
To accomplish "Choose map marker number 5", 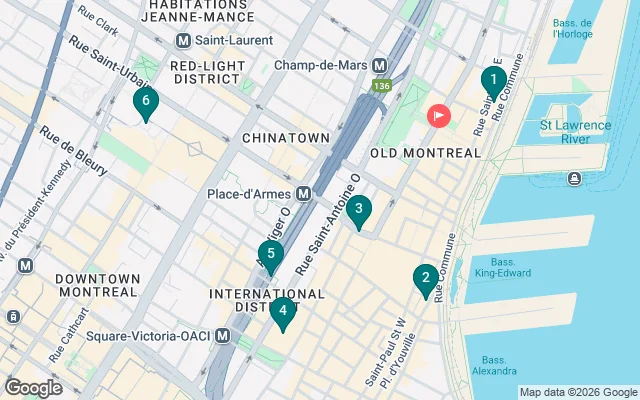I will click(271, 255).
